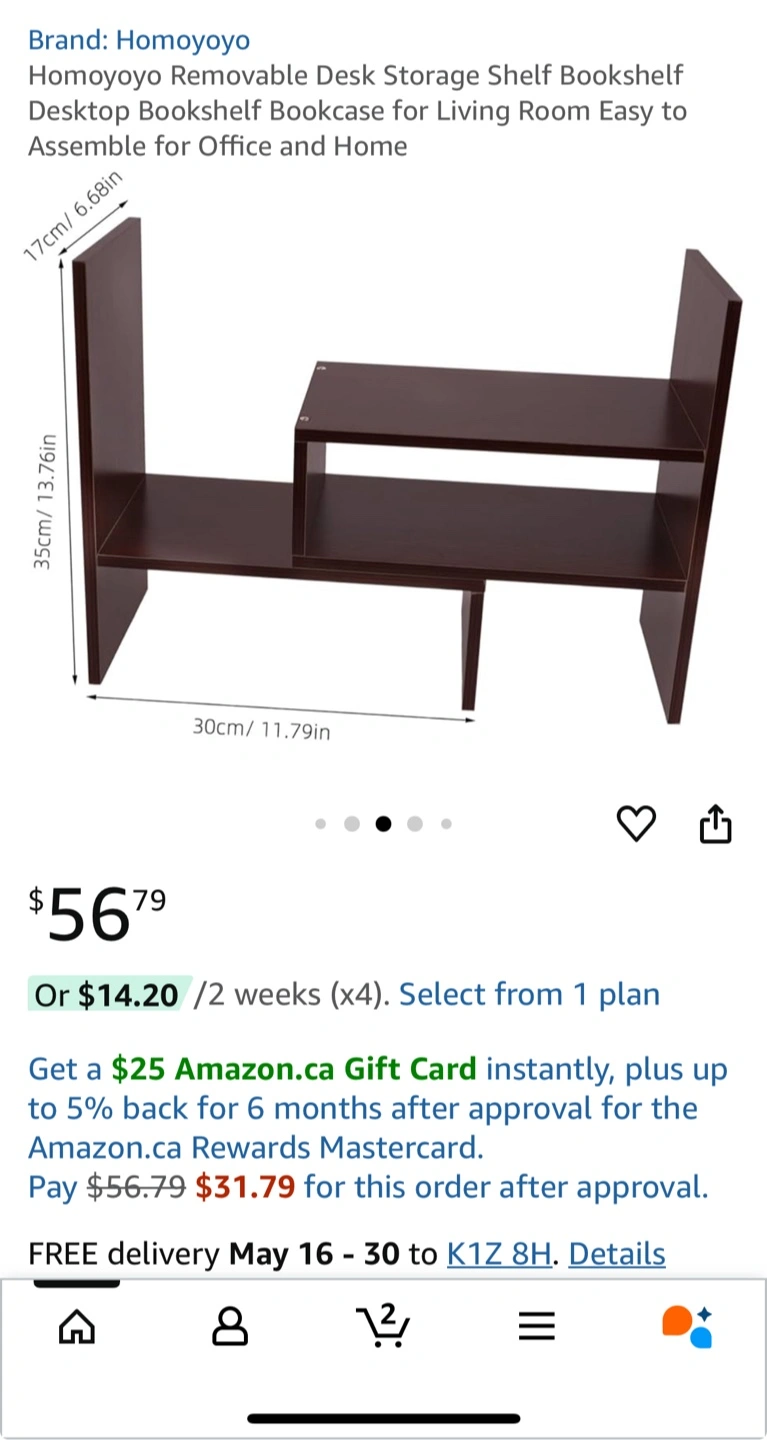Viewport: 767px width, 1440px height.
Task: Tap Select from 1 plan link
Action: (x=529, y=995)
